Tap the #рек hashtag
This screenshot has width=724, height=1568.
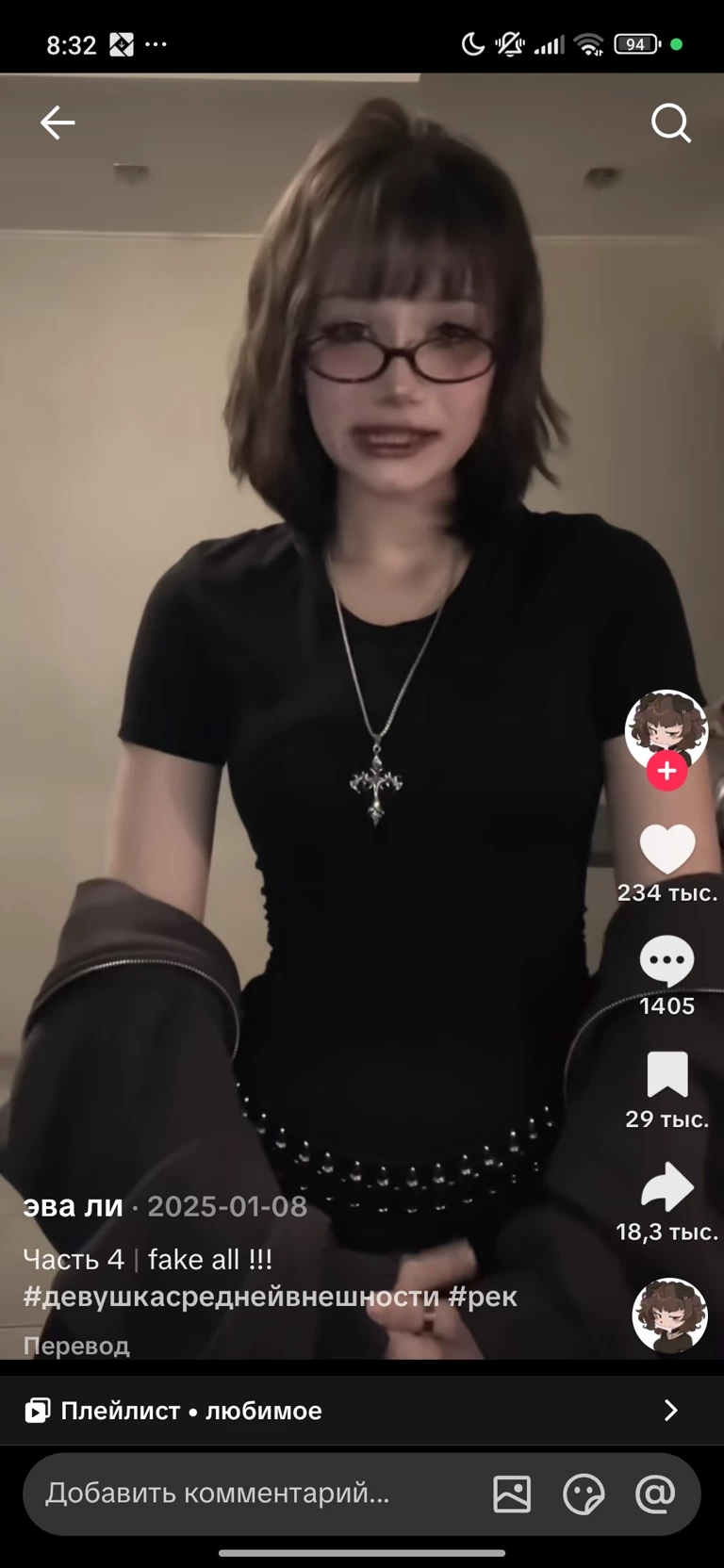(x=483, y=1297)
